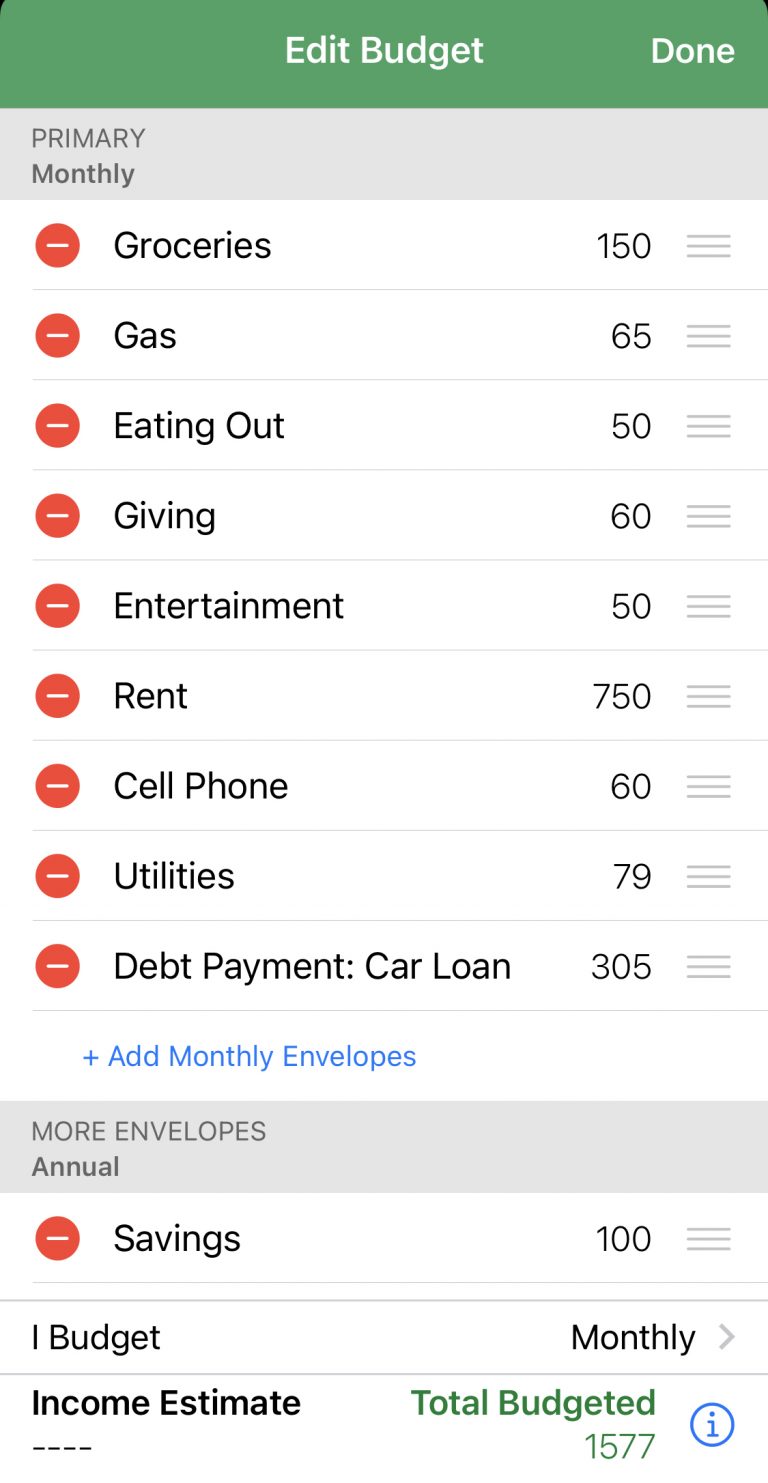Remove the Gas envelope
This screenshot has height=1483, width=768.
(58, 335)
